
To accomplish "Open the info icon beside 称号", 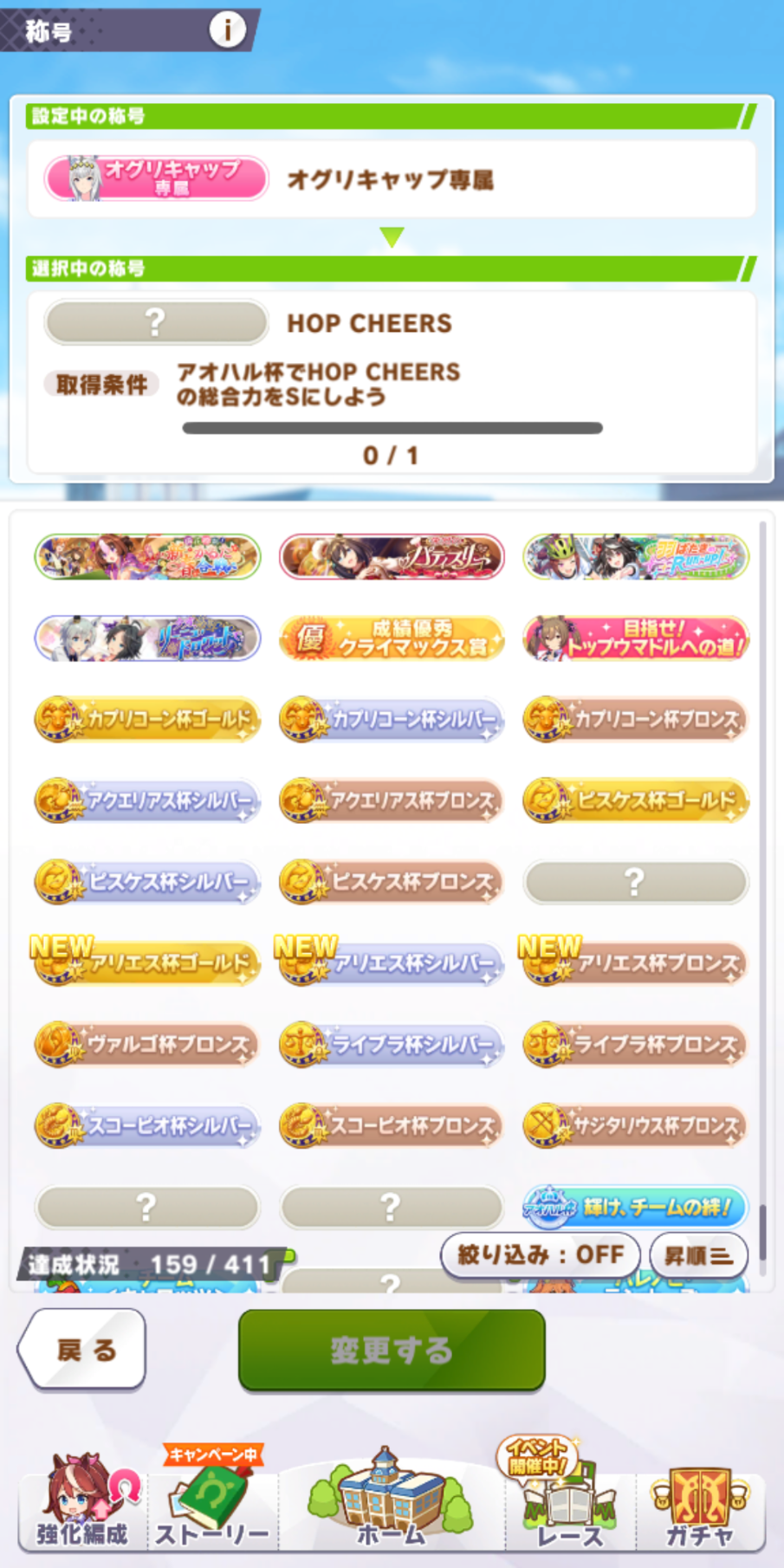I will click(x=227, y=30).
